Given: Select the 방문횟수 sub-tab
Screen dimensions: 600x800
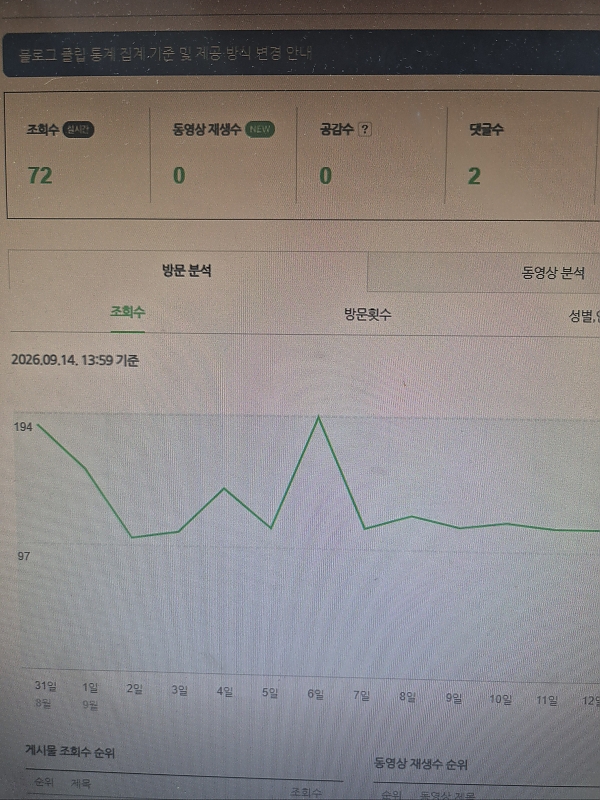Looking at the screenshot, I should (x=367, y=314).
